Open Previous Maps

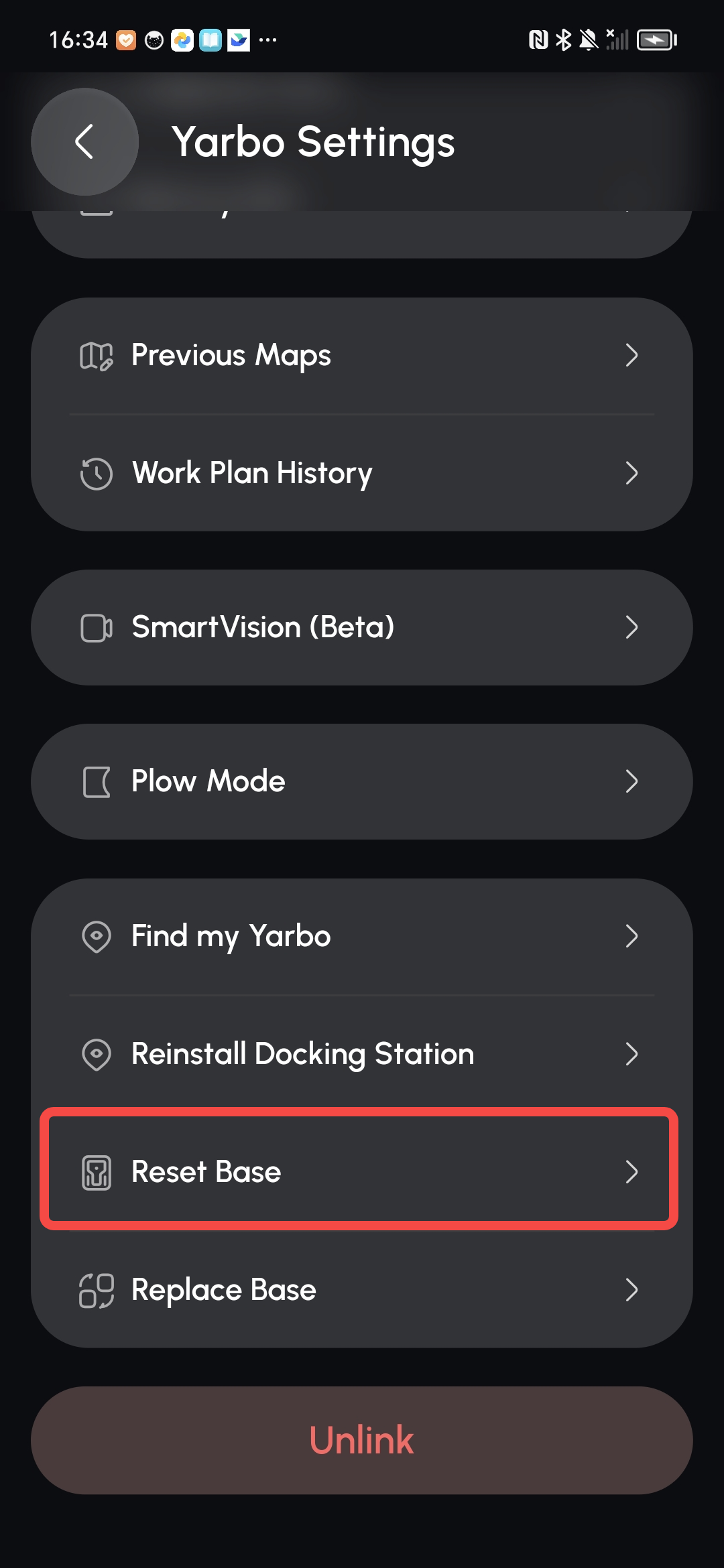362,356
